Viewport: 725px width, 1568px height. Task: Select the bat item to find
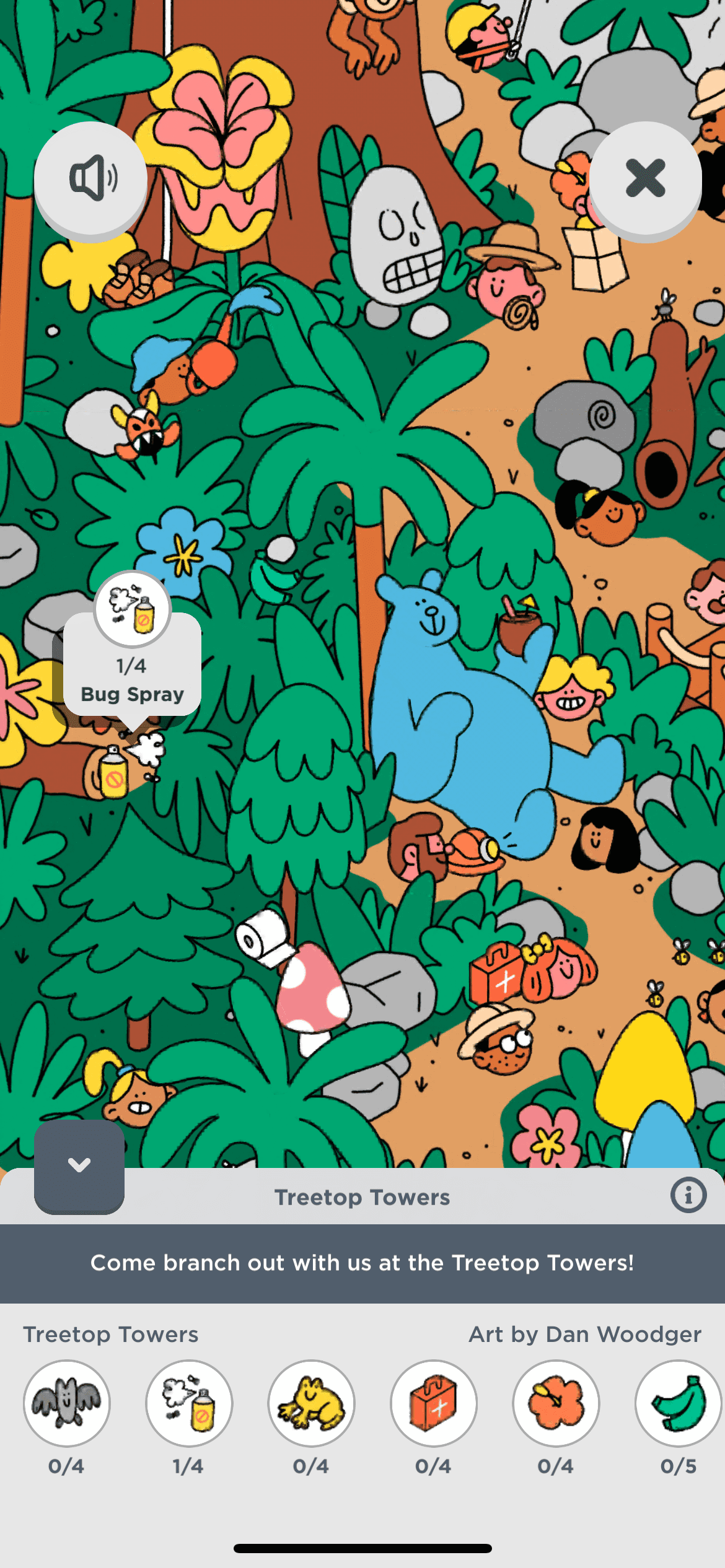pos(67,1403)
